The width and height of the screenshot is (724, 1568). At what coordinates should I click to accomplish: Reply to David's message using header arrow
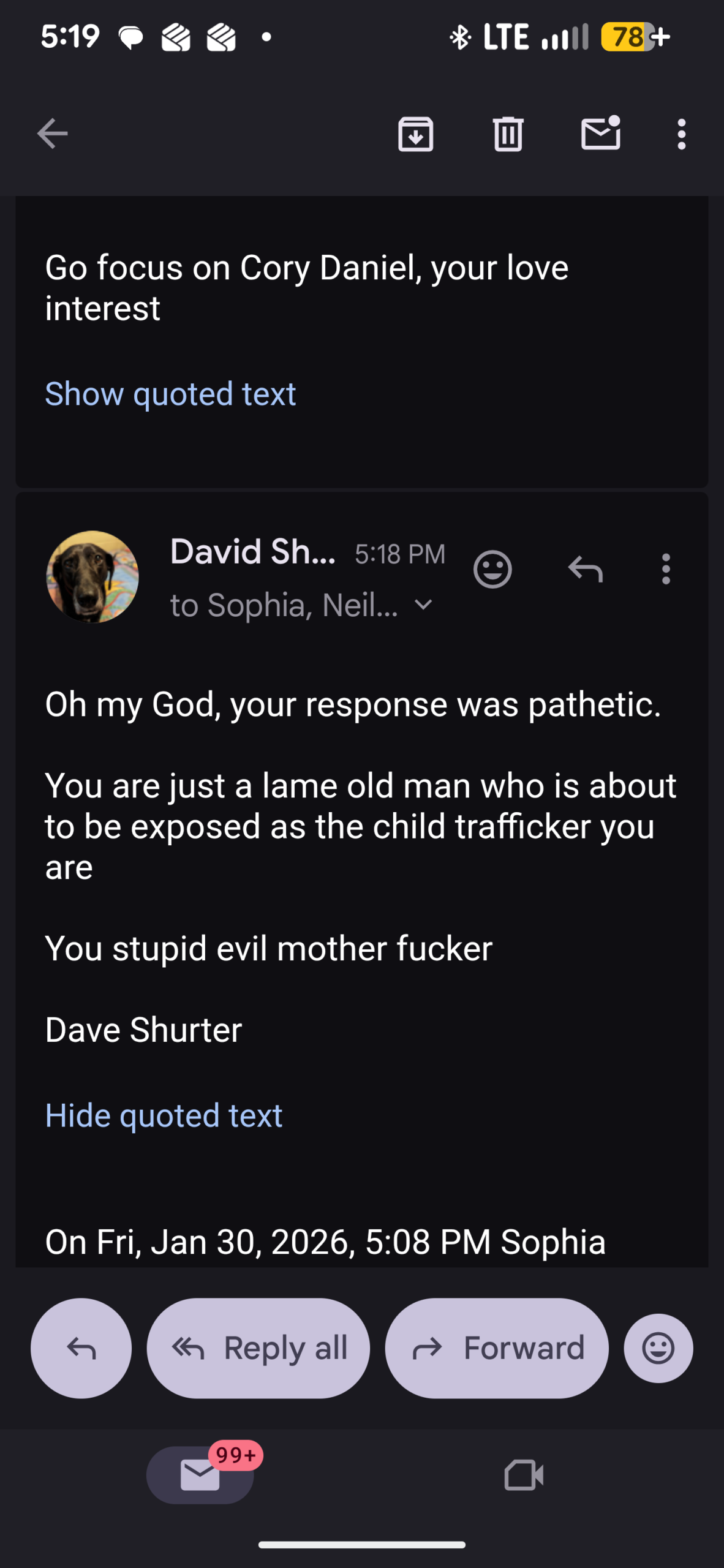coord(585,570)
